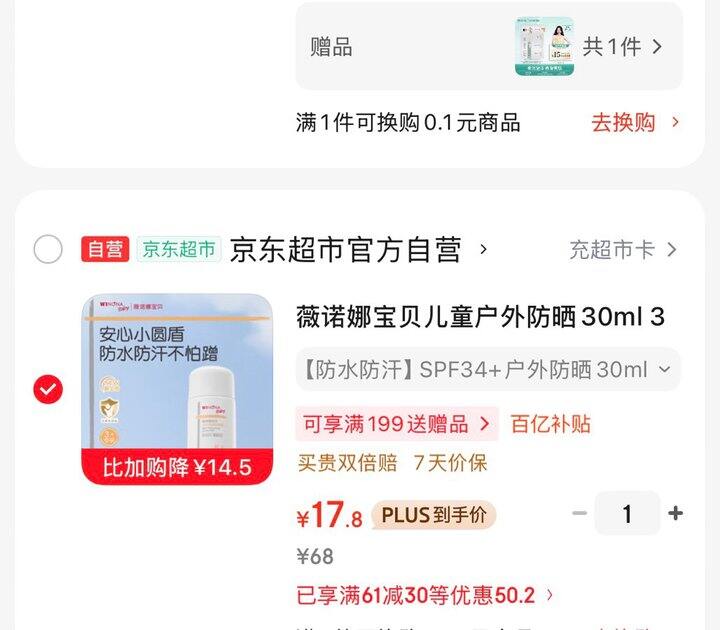Open 充超市卡 top-up link
This screenshot has width=720, height=630.
point(622,249)
